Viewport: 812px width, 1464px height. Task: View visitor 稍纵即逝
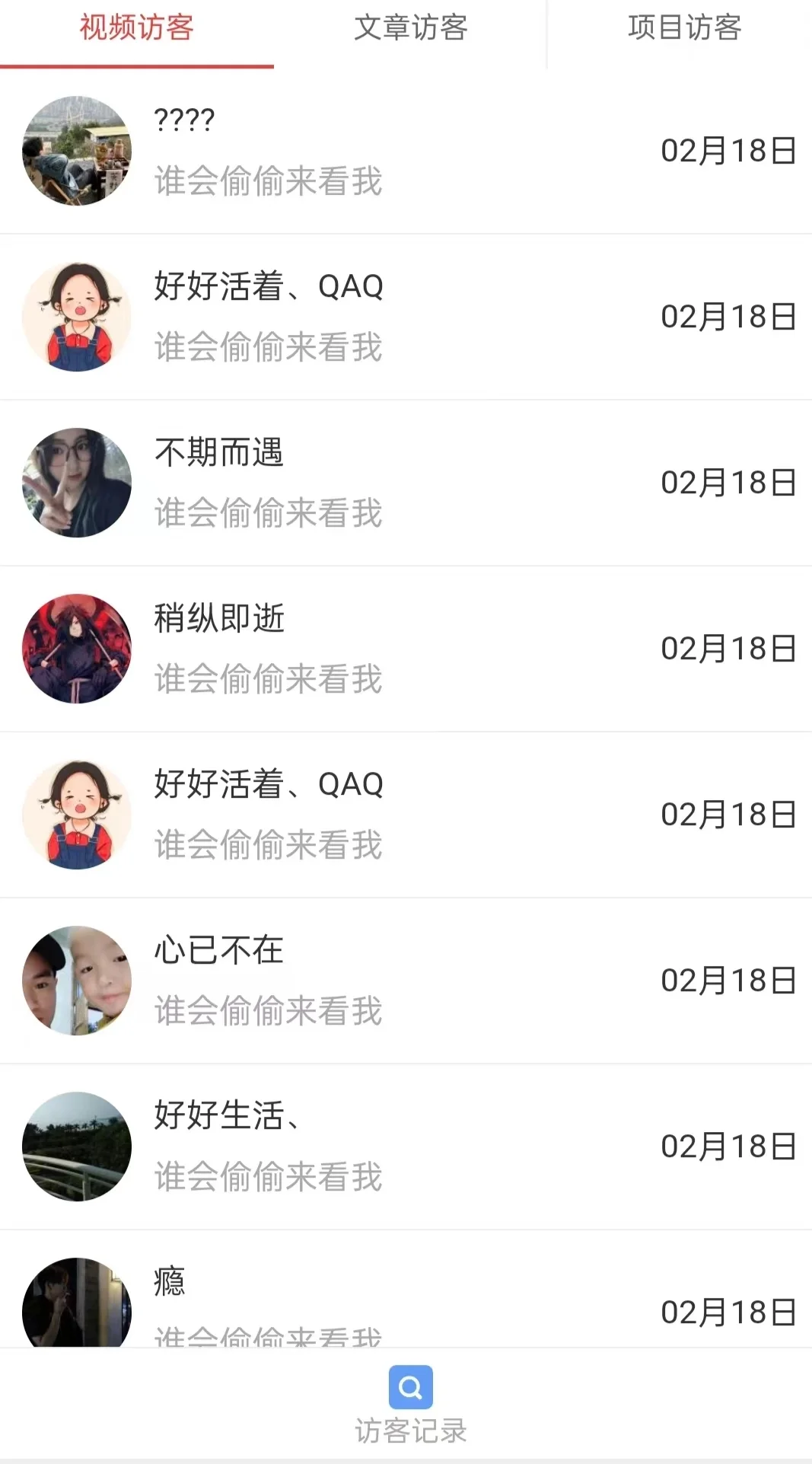point(406,649)
